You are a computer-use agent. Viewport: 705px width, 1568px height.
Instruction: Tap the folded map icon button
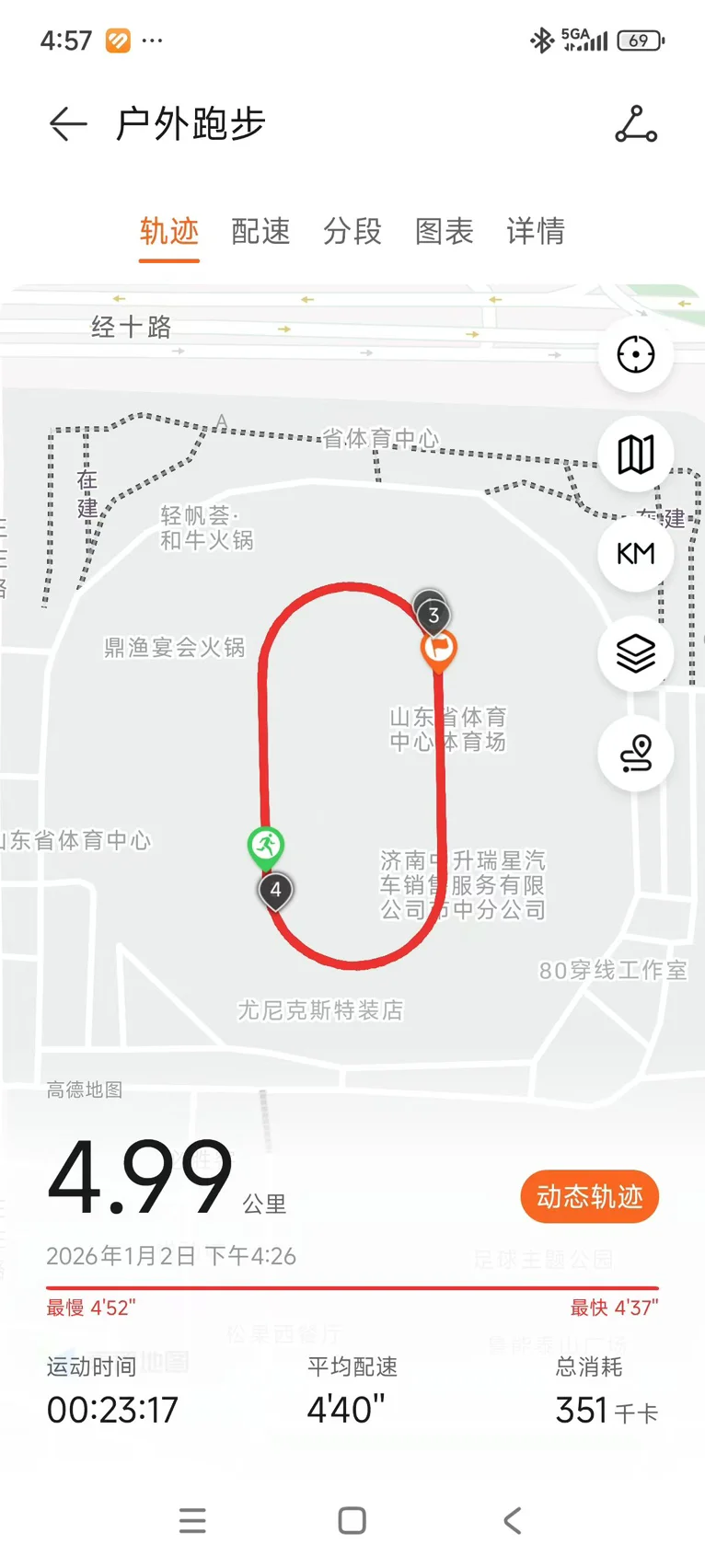coord(635,455)
